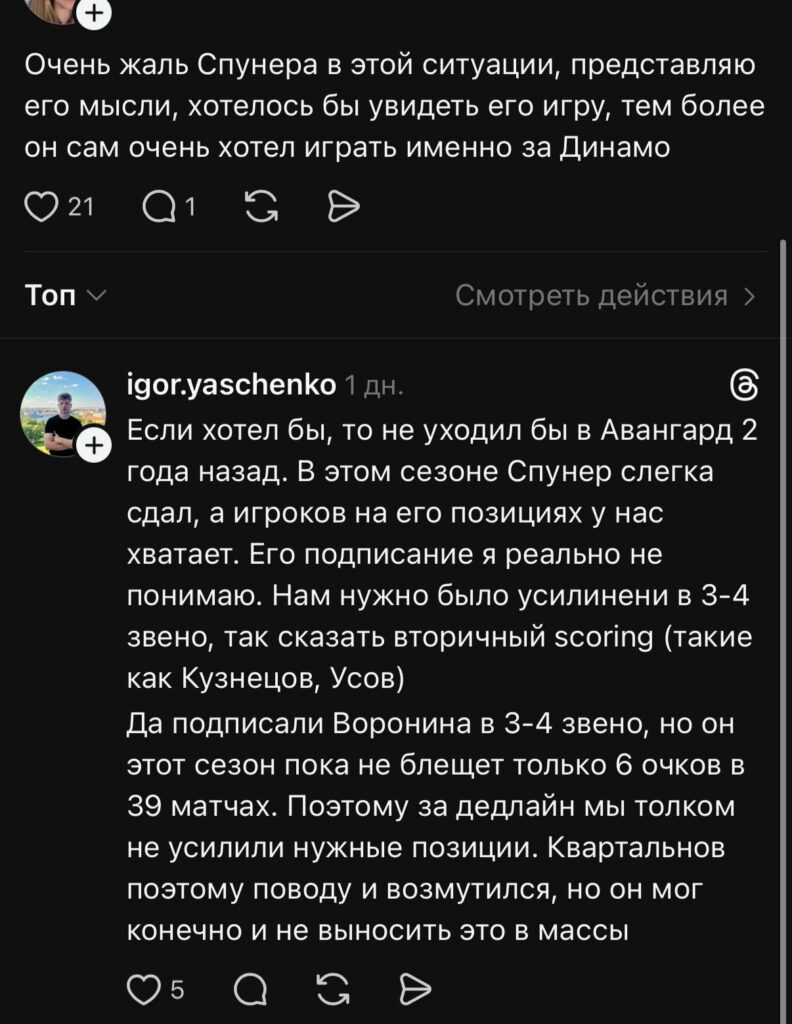792x1024 pixels.
Task: Share the original post via send icon
Action: tap(343, 206)
